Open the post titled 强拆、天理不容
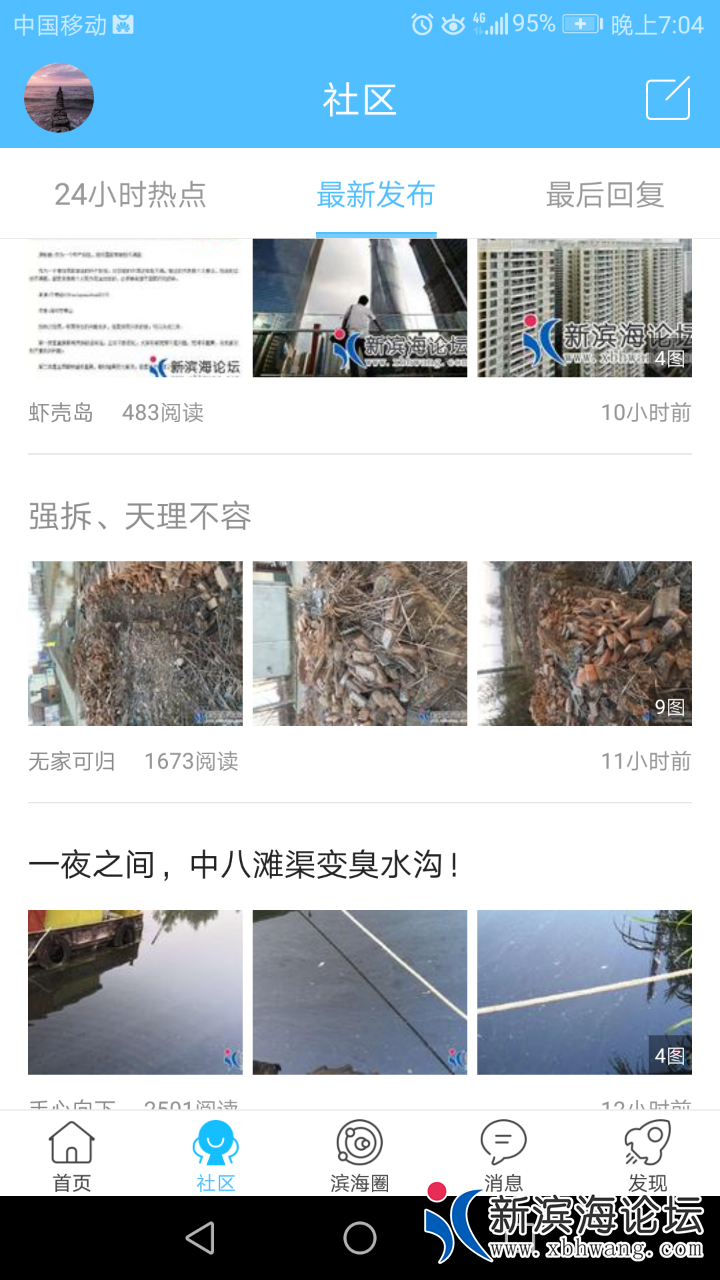This screenshot has height=1280, width=720. [140, 516]
